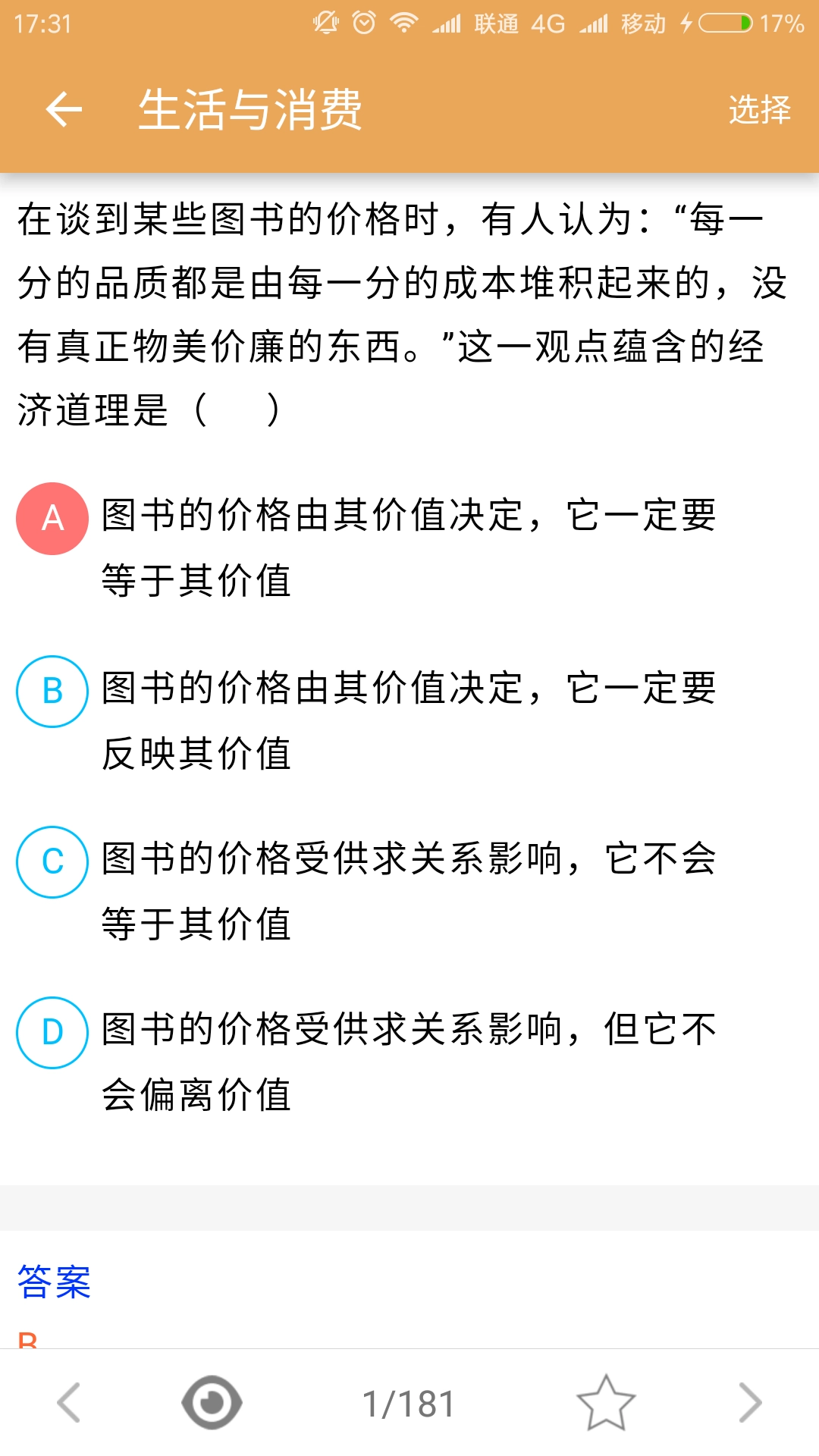Open the 选择 menu at top right
819x1456 pixels.
(x=761, y=110)
